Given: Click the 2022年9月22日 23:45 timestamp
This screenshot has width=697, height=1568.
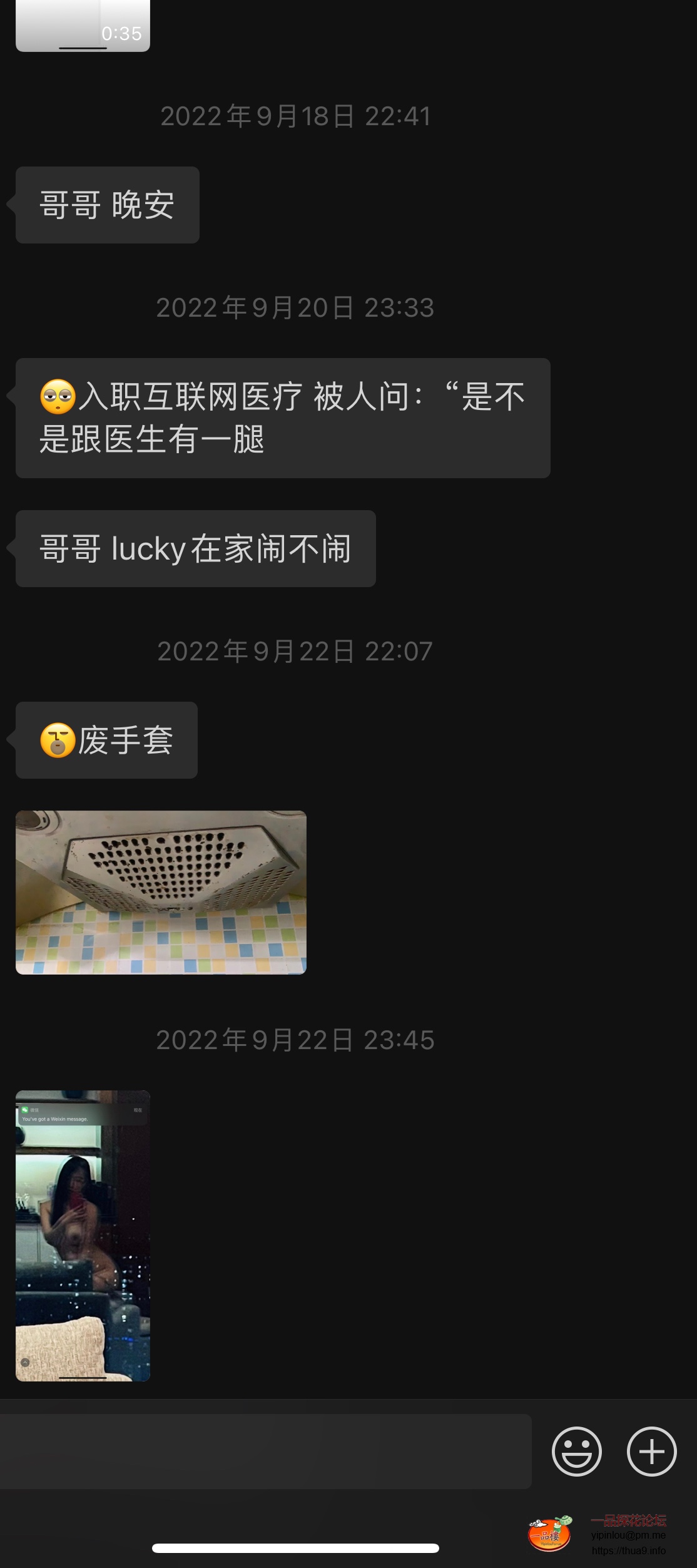Looking at the screenshot, I should tap(297, 1040).
